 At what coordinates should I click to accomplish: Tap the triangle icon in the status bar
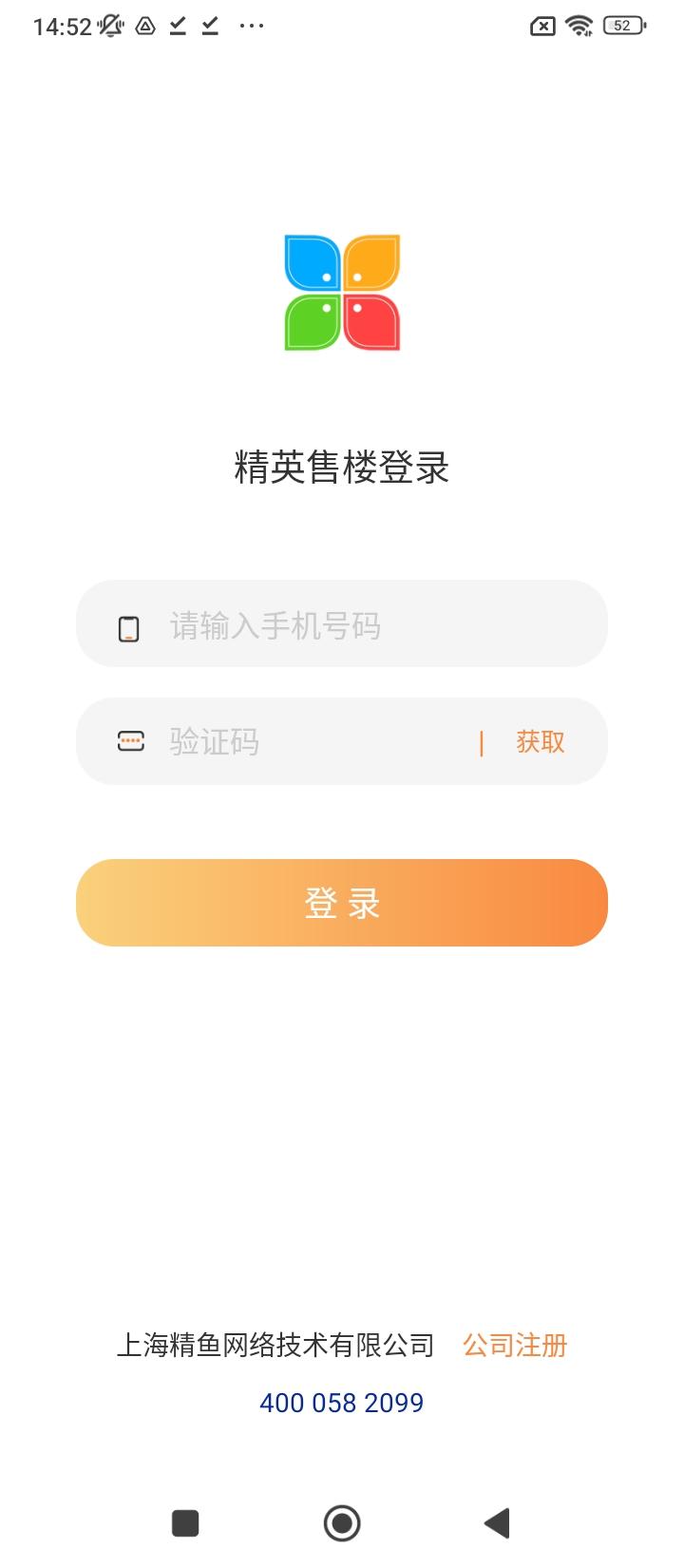tap(142, 25)
